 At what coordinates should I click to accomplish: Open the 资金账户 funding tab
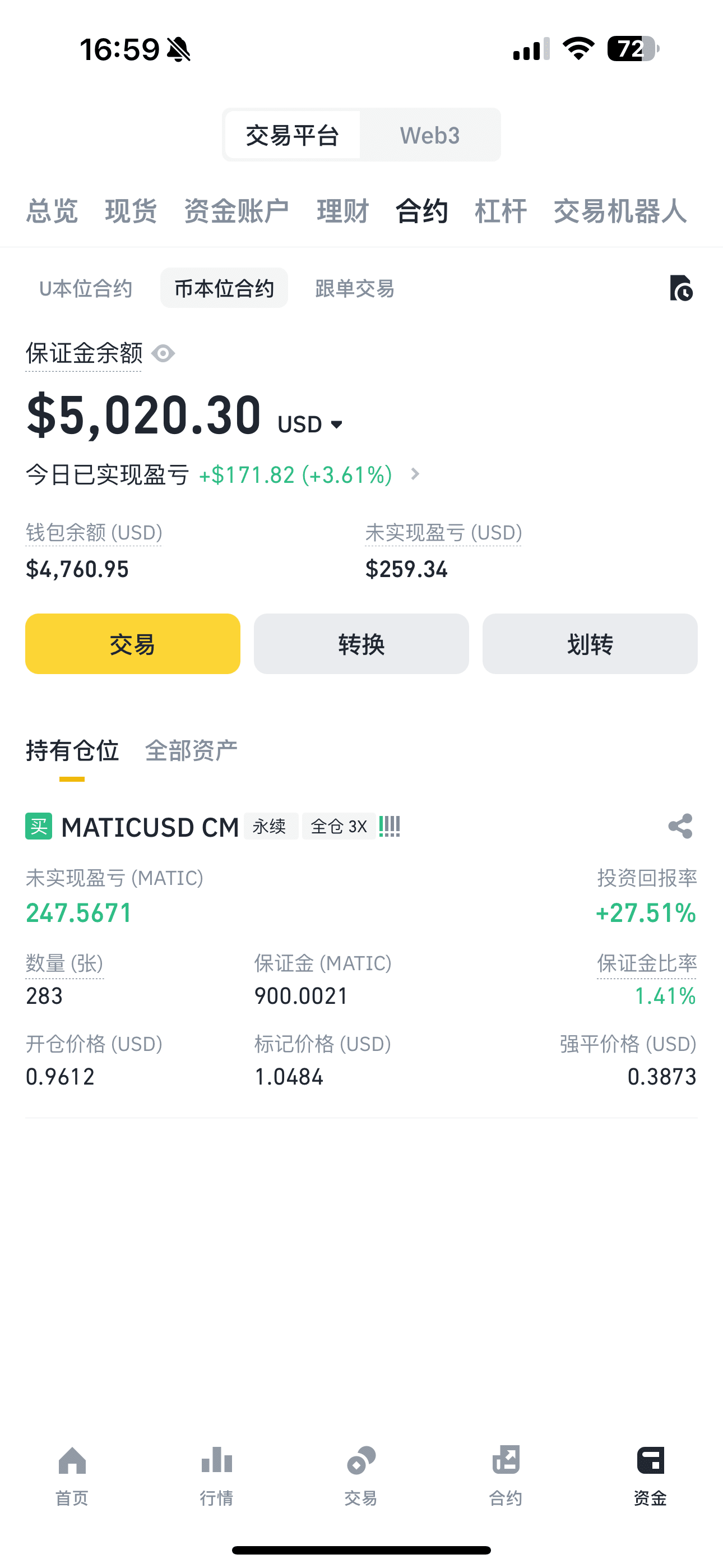236,211
